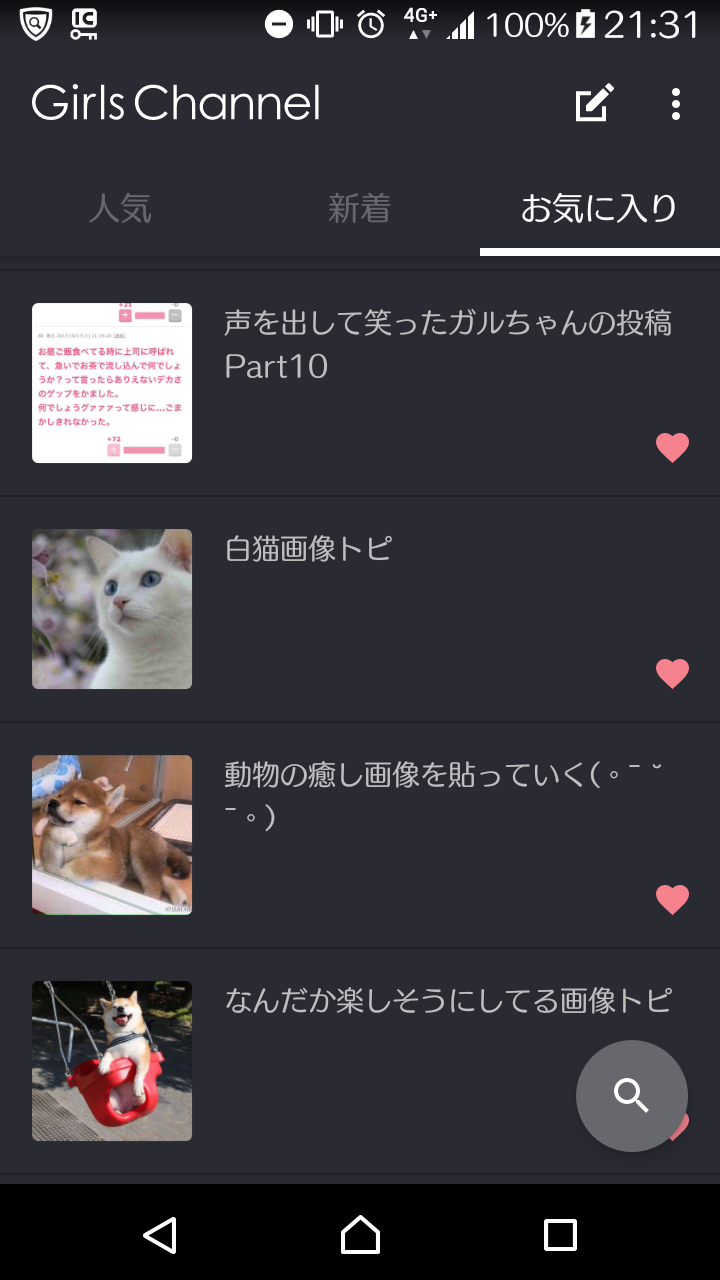Screen dimensions: 720x1280
Task: Tap the floating search button
Action: click(x=632, y=1096)
